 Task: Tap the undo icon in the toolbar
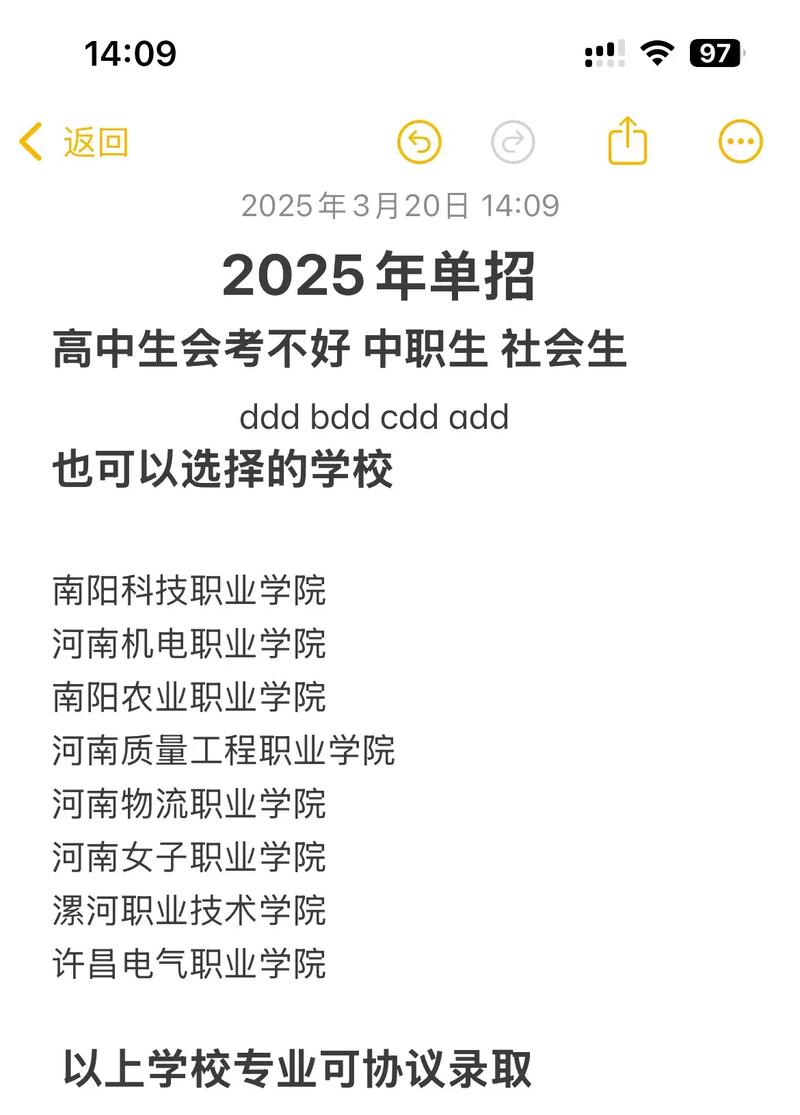pos(419,141)
